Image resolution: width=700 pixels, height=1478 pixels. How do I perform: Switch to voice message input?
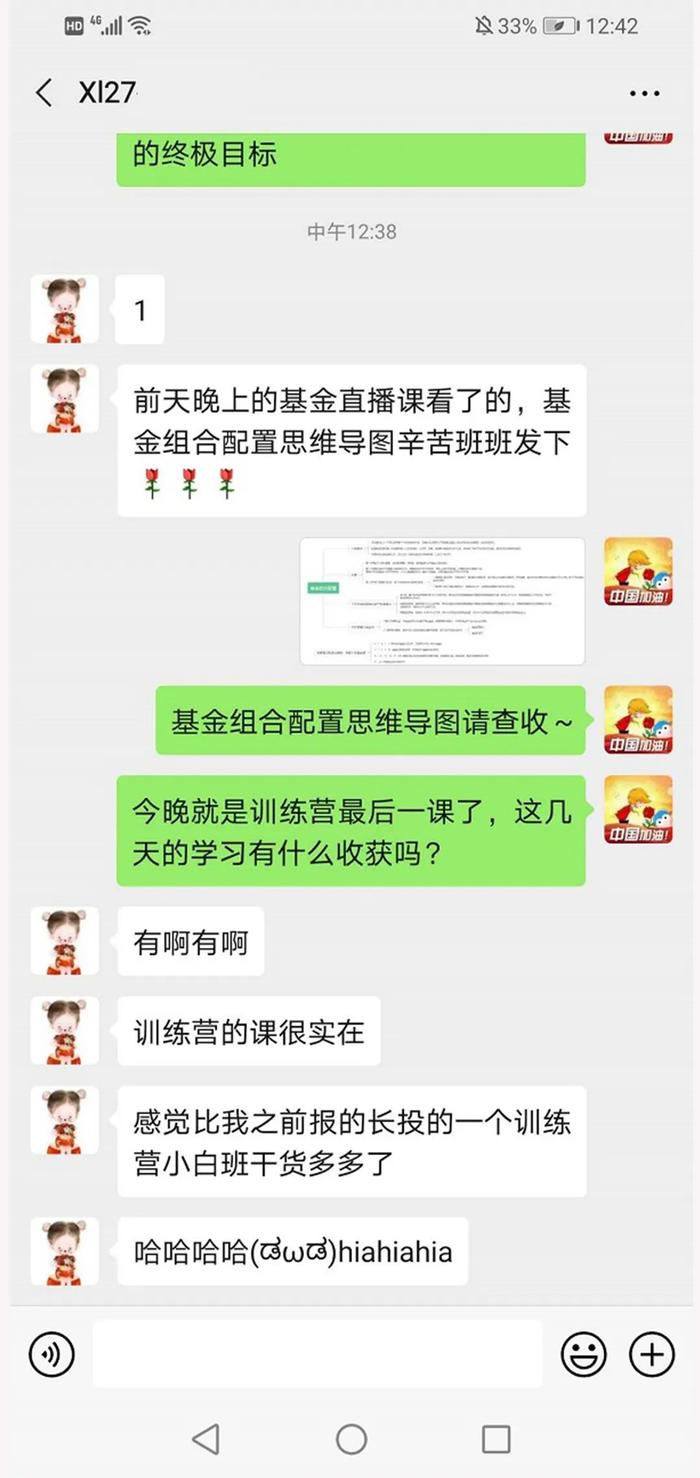51,1355
